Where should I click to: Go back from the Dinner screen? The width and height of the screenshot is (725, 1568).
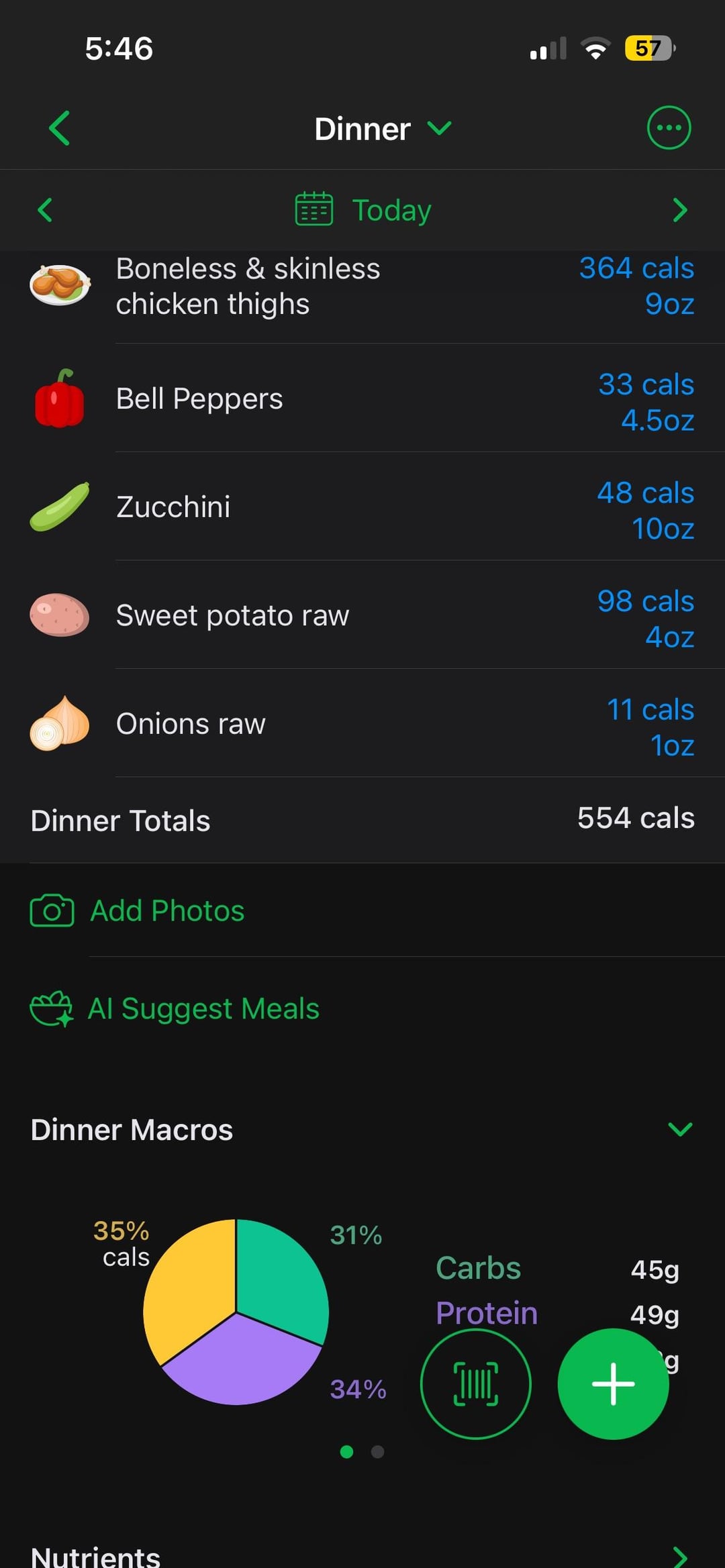point(60,128)
